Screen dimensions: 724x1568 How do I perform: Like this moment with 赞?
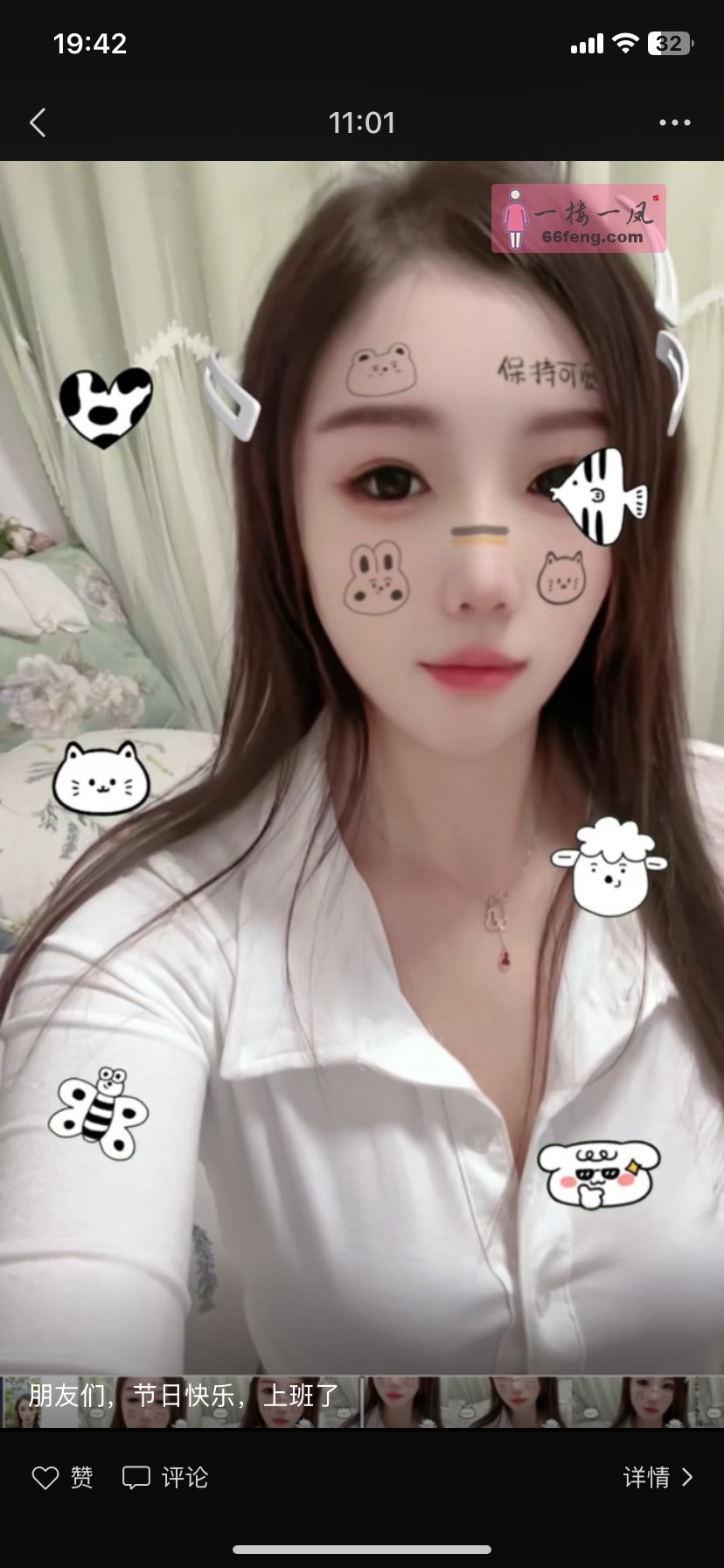coord(63,1478)
